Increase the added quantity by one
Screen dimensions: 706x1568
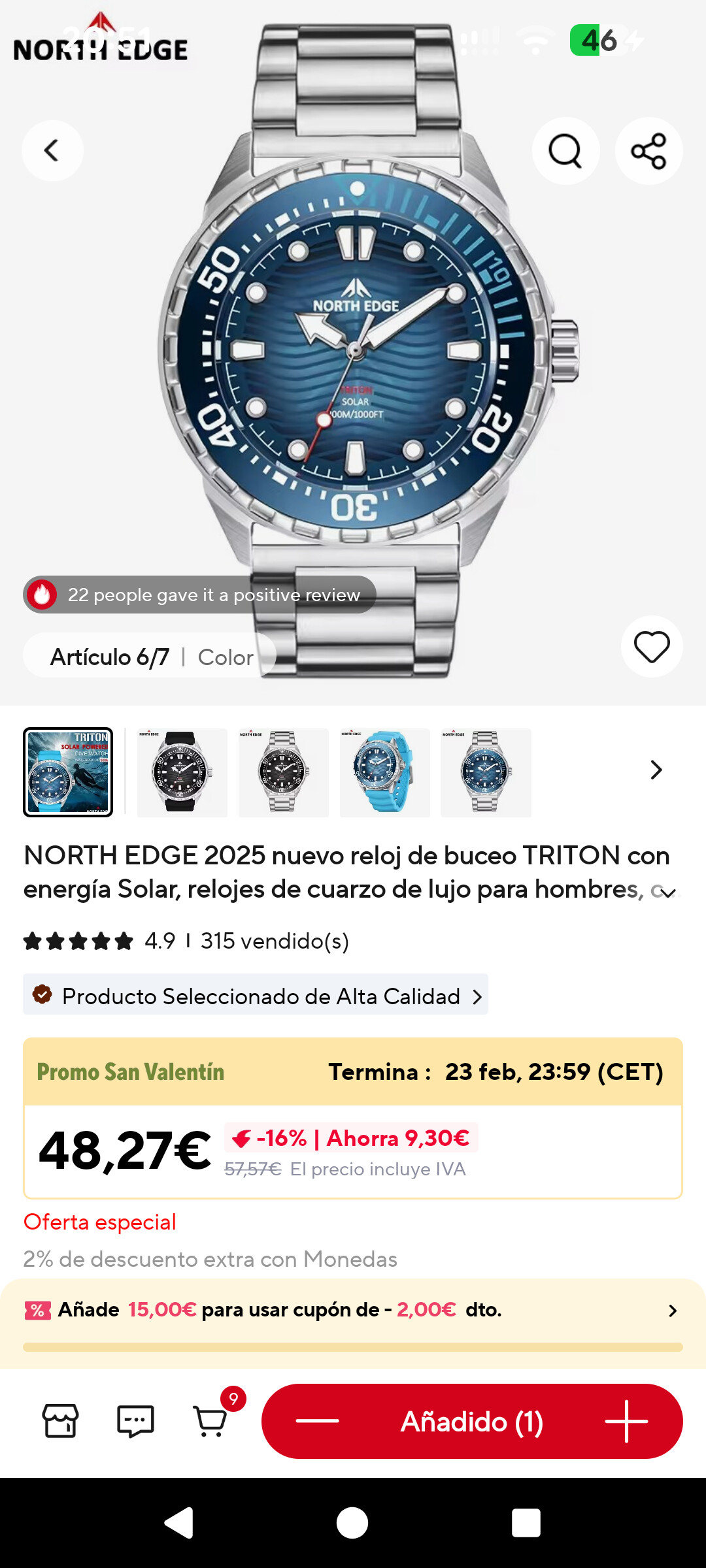tap(626, 1421)
